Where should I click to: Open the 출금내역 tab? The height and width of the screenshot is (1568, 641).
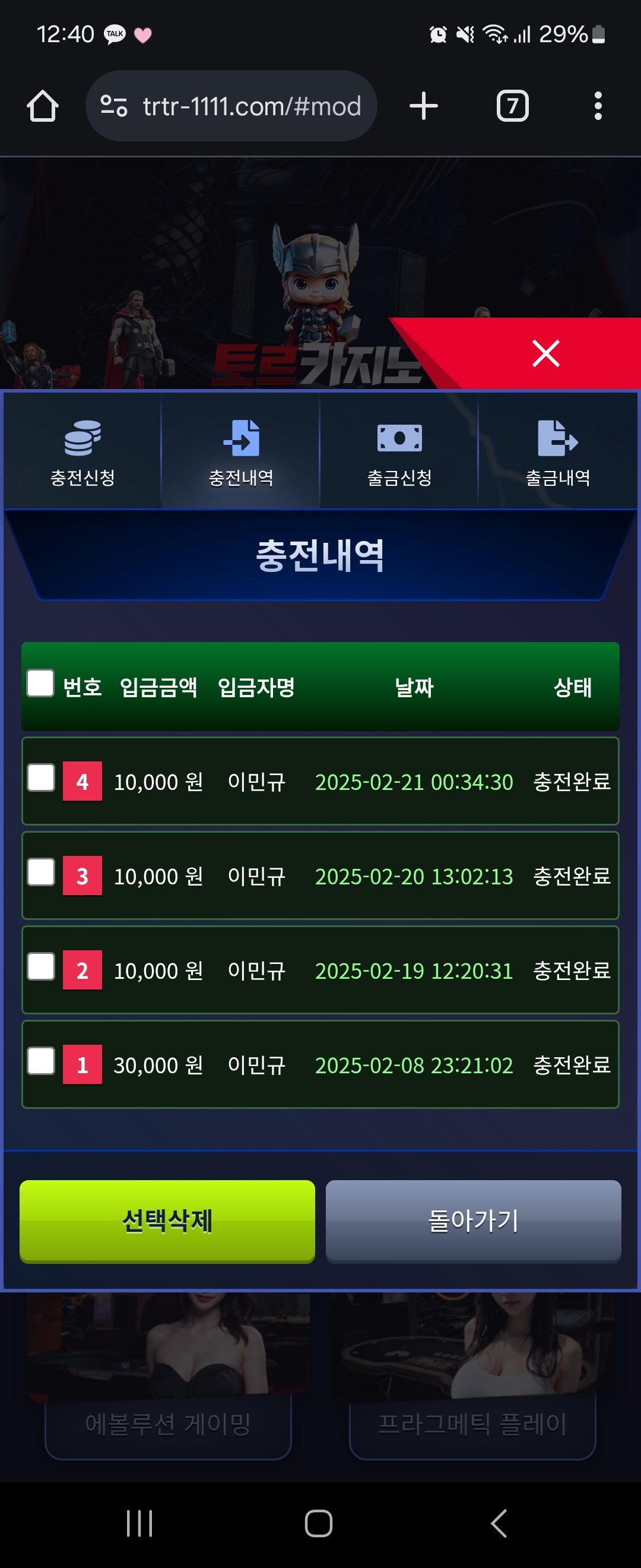point(558,451)
